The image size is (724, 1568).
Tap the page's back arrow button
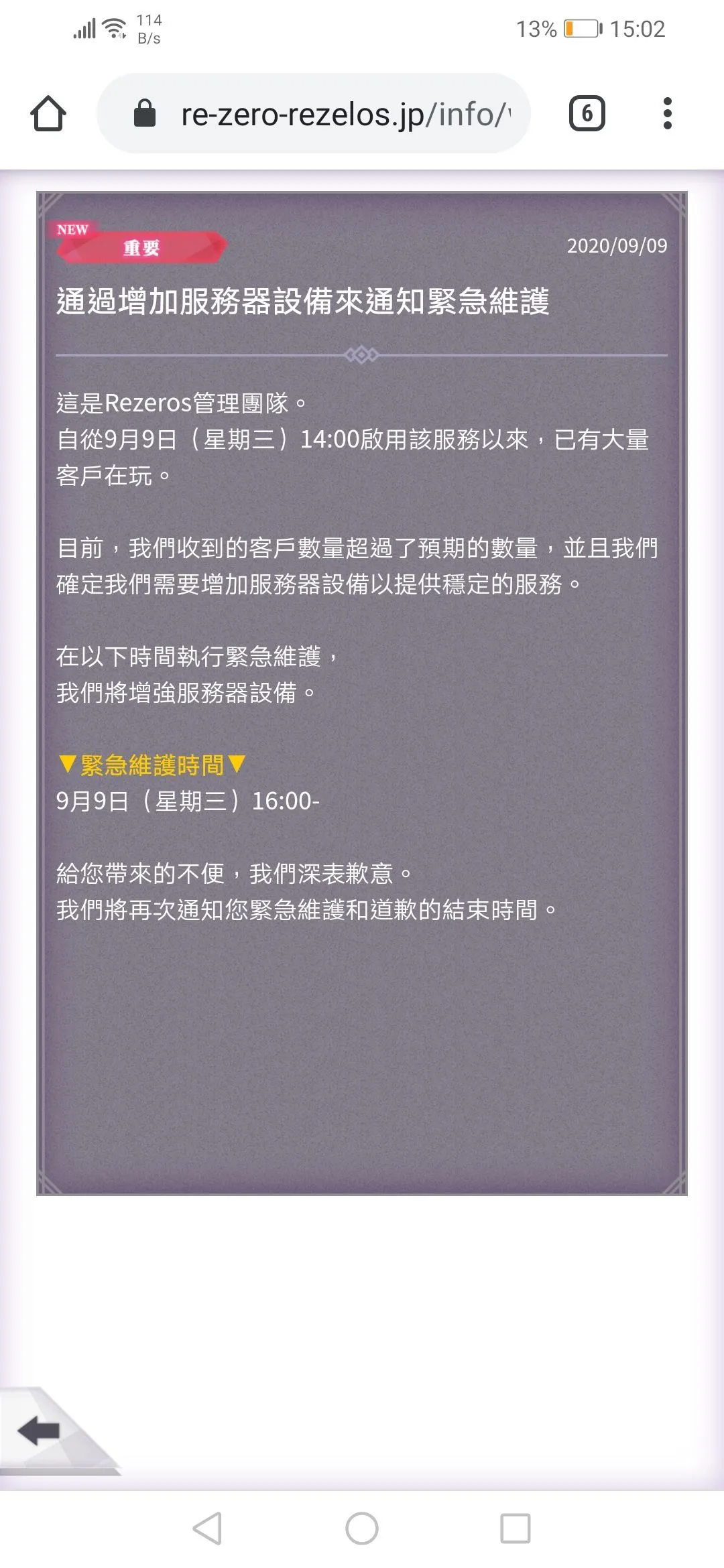[x=40, y=1431]
